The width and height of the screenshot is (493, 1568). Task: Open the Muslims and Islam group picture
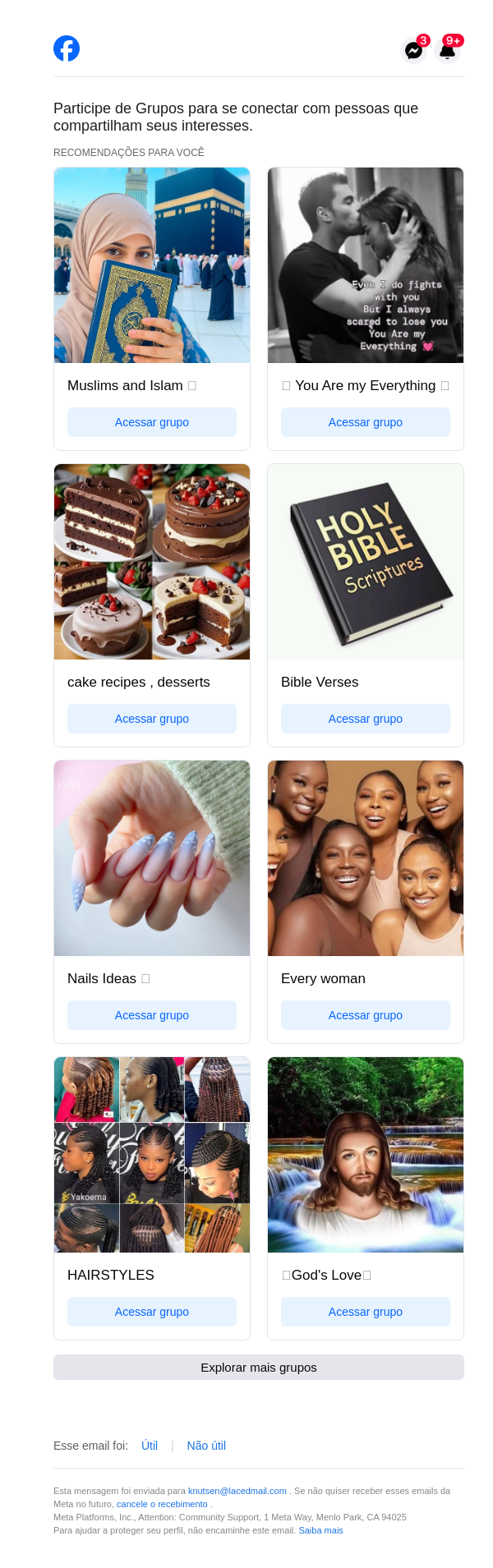tap(152, 265)
